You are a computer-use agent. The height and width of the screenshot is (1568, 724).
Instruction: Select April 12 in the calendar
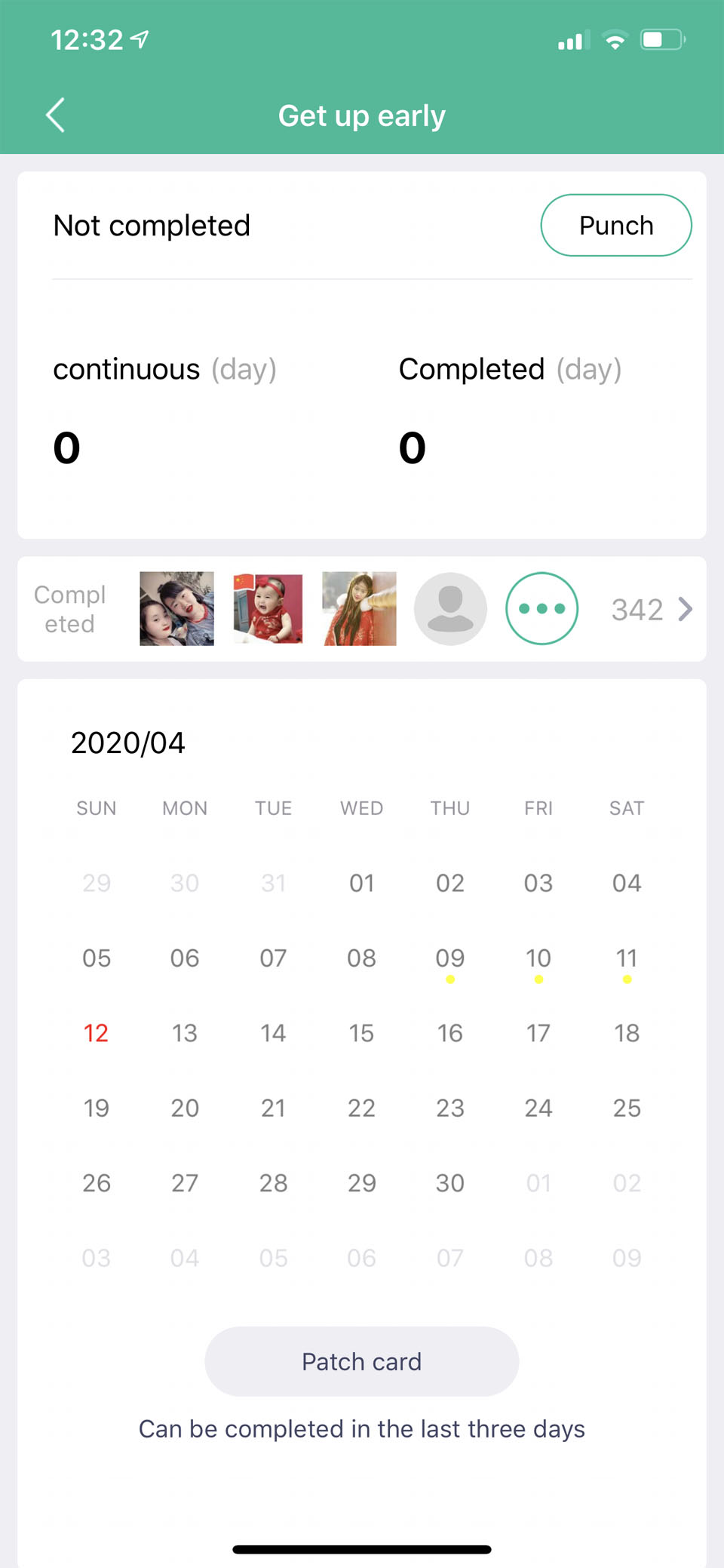(x=97, y=1032)
